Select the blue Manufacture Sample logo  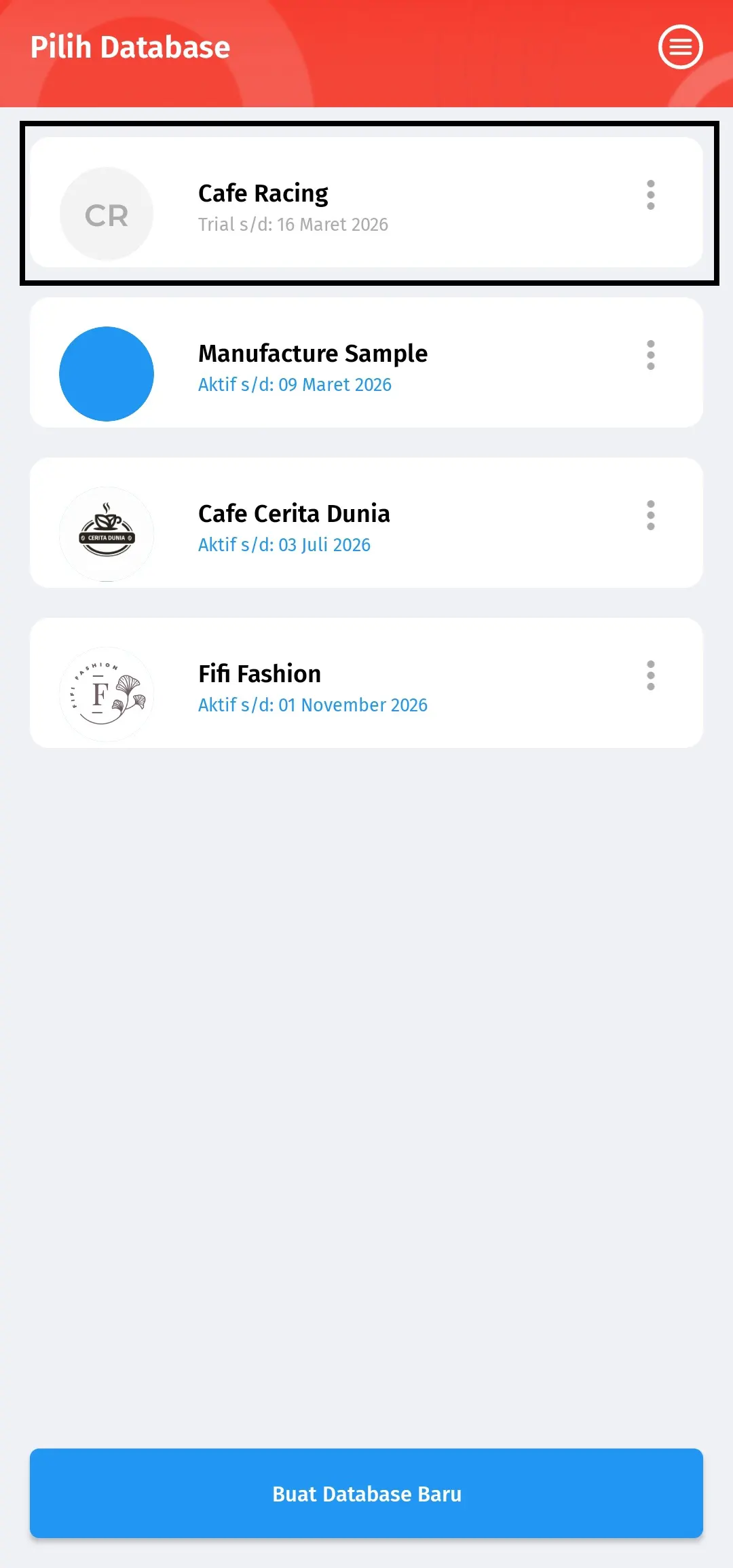106,373
